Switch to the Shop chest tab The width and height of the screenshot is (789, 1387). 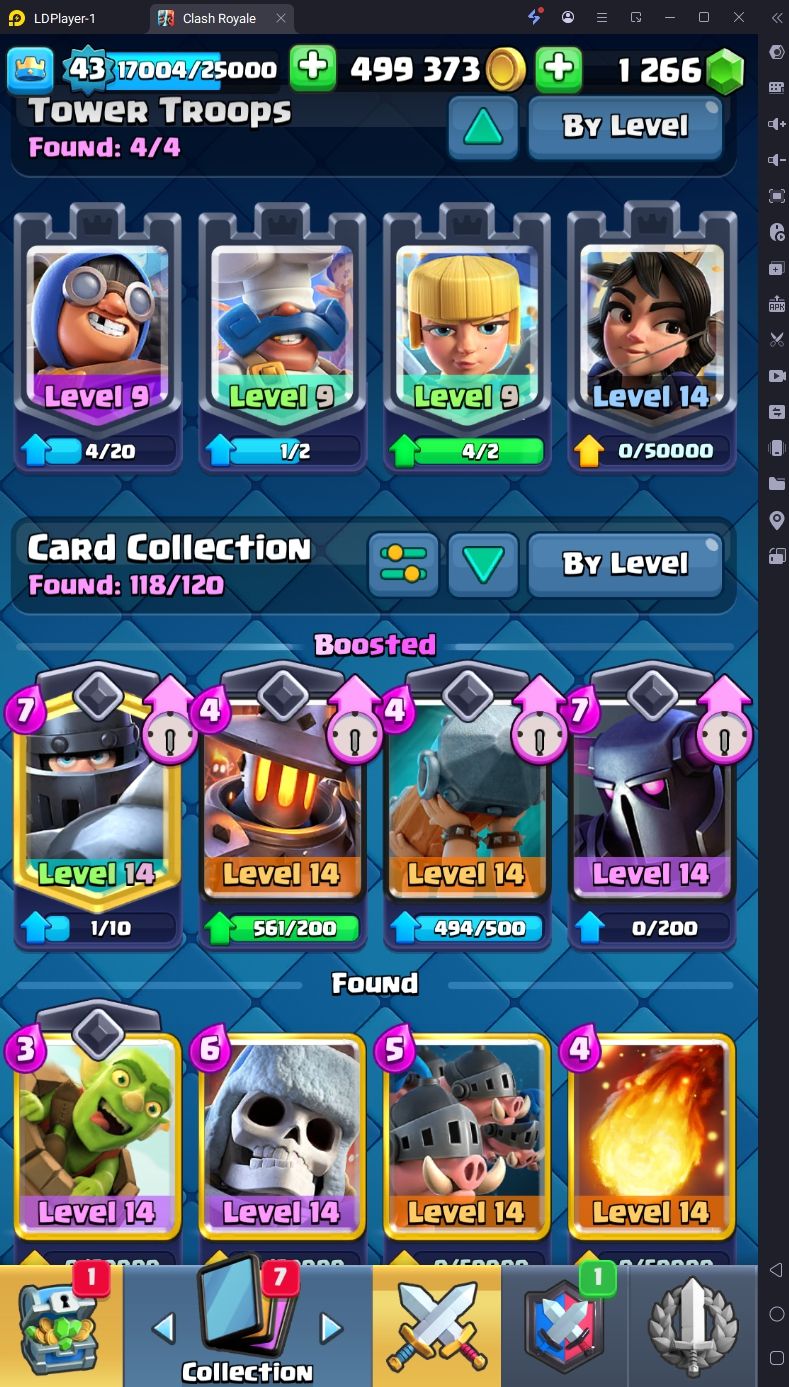point(62,1327)
